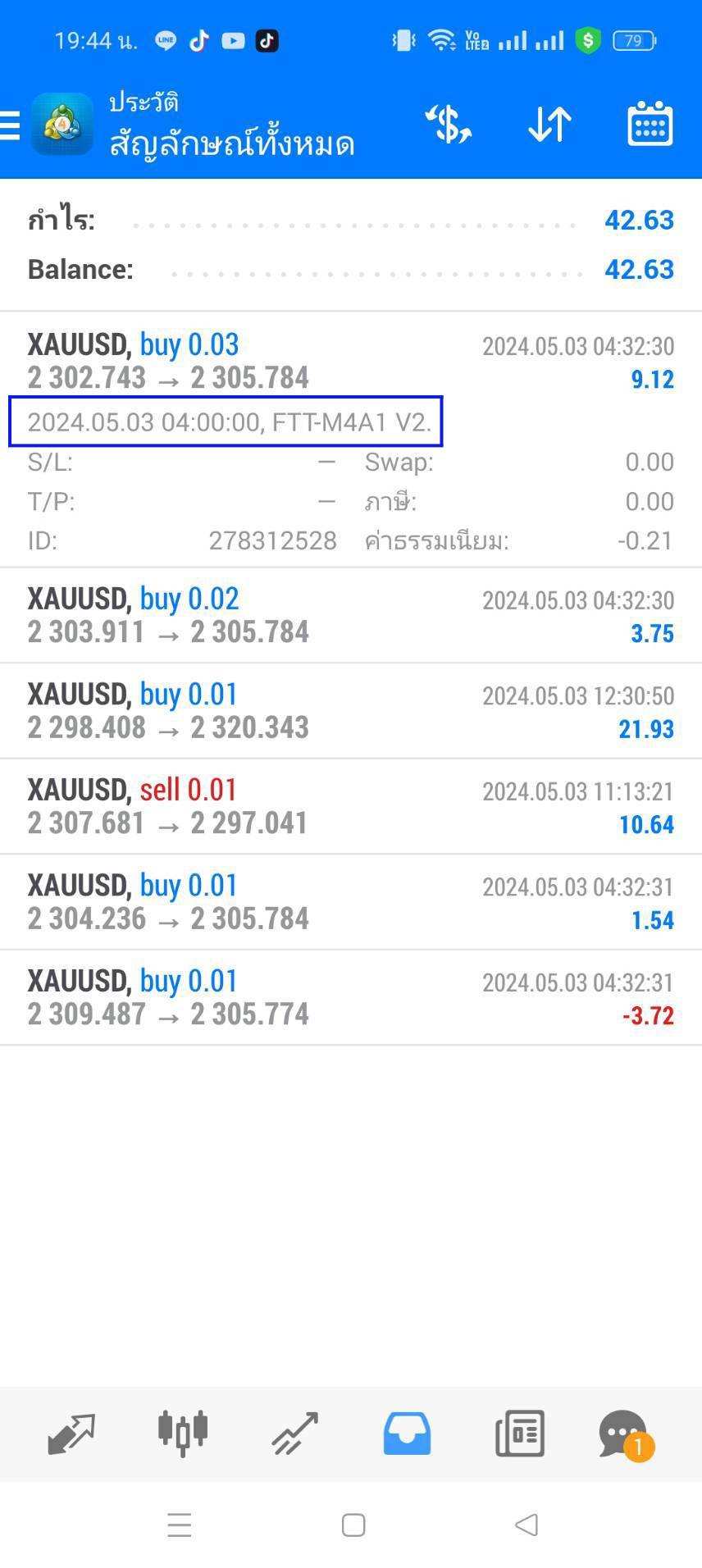Go back using system navigation
The height and width of the screenshot is (1568, 702).
pyautogui.click(x=526, y=1525)
